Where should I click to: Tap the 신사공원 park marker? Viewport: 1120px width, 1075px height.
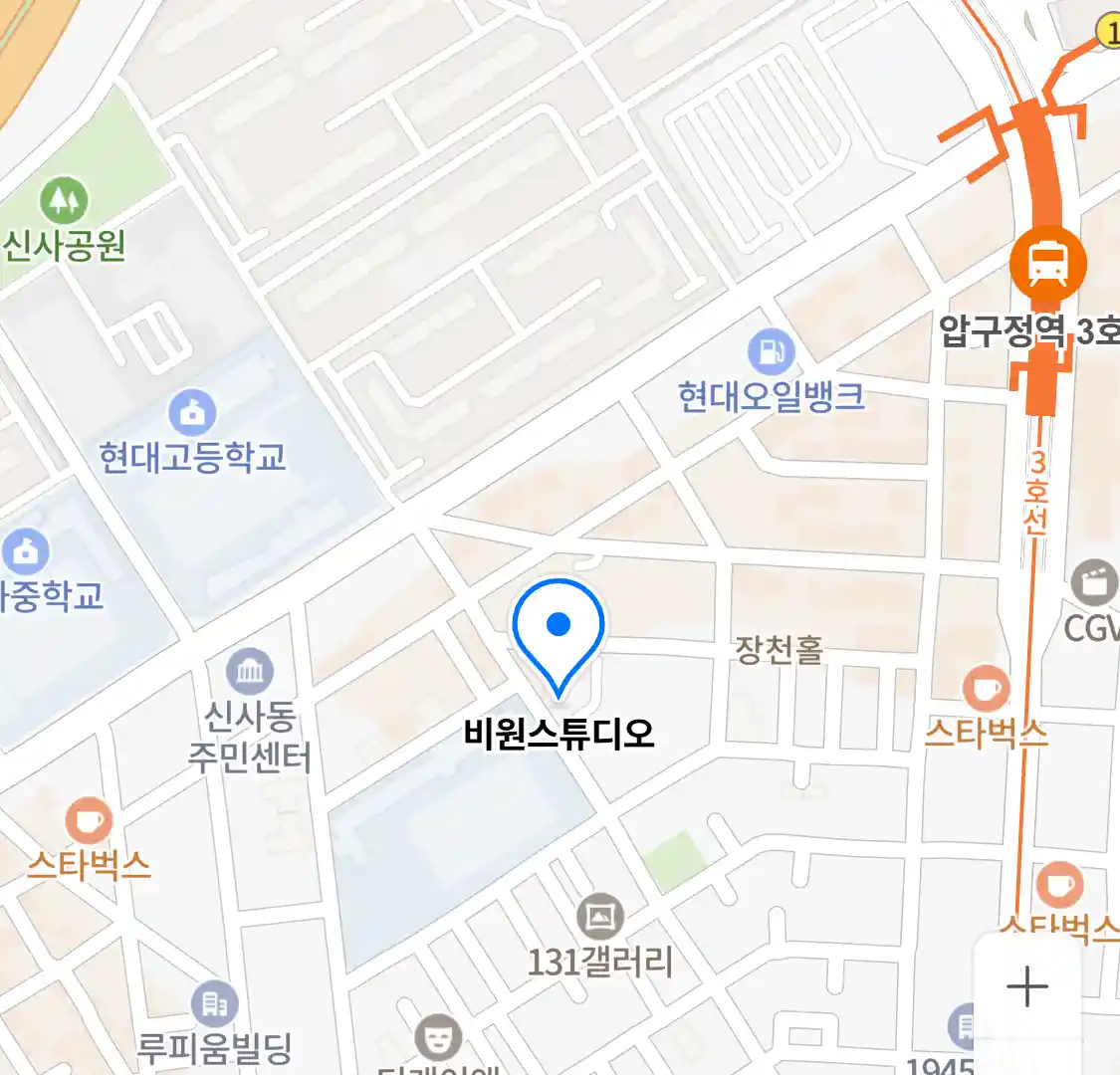(x=64, y=202)
